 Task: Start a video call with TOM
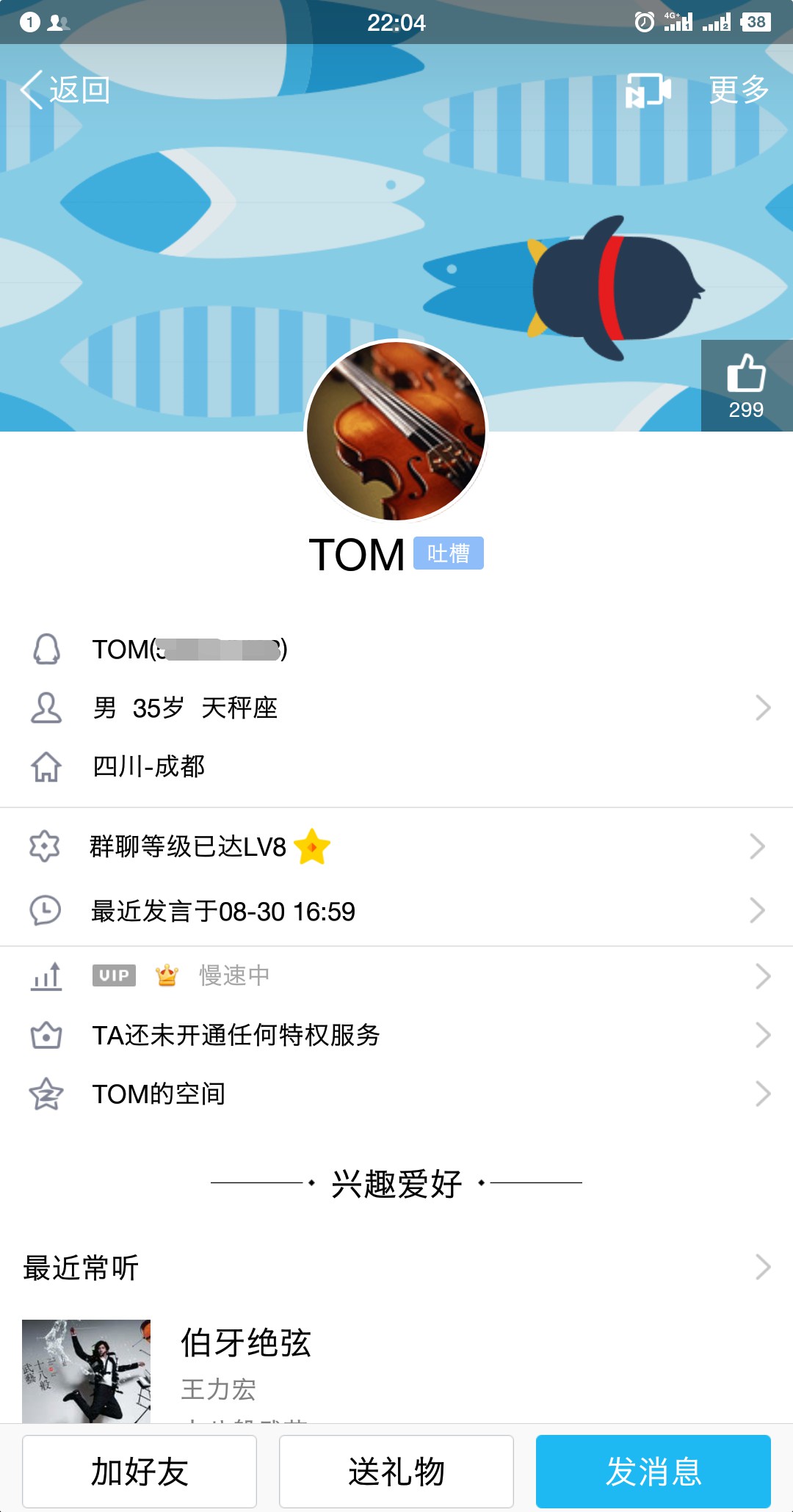point(648,90)
